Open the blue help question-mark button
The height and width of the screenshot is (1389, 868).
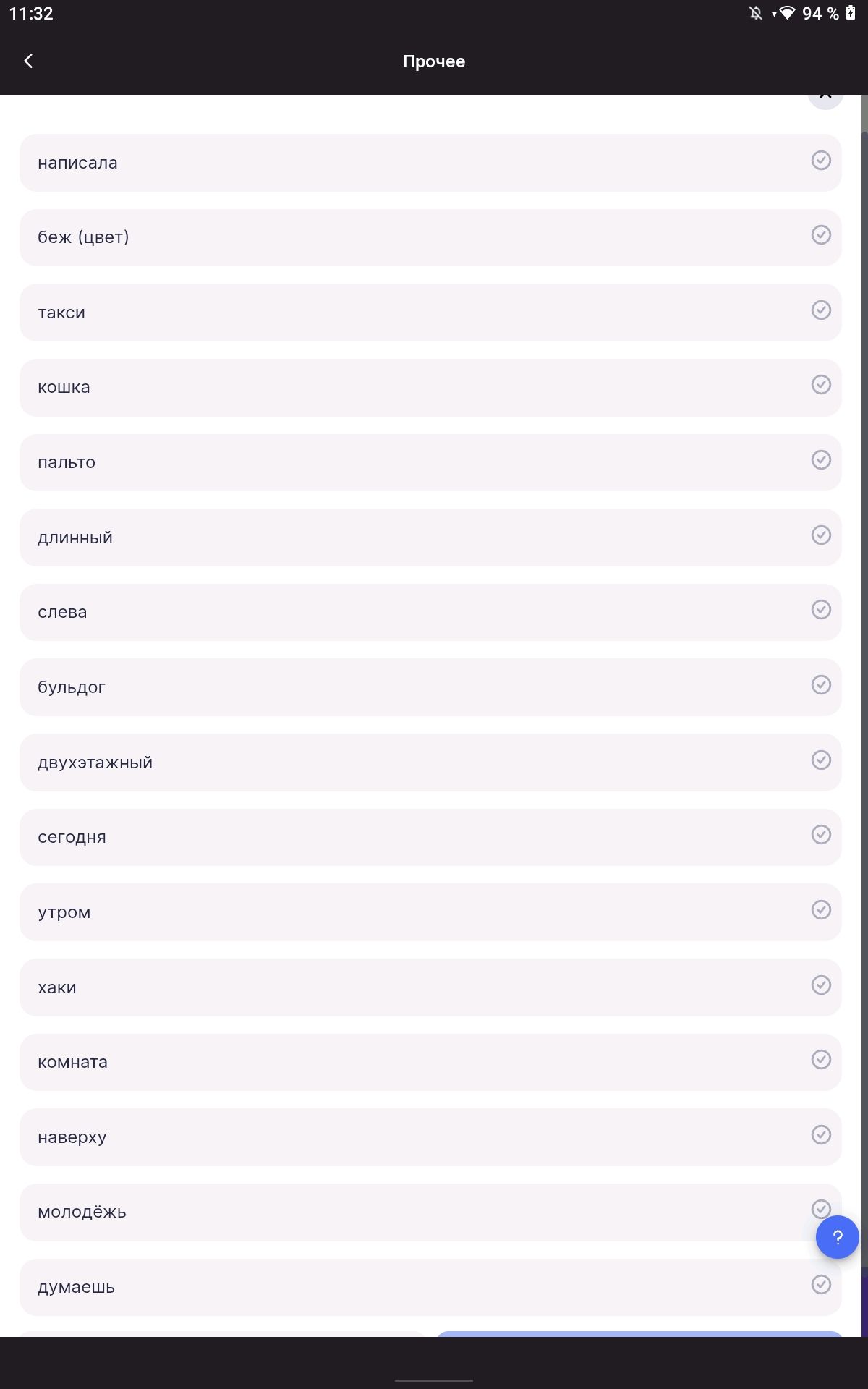(837, 1237)
